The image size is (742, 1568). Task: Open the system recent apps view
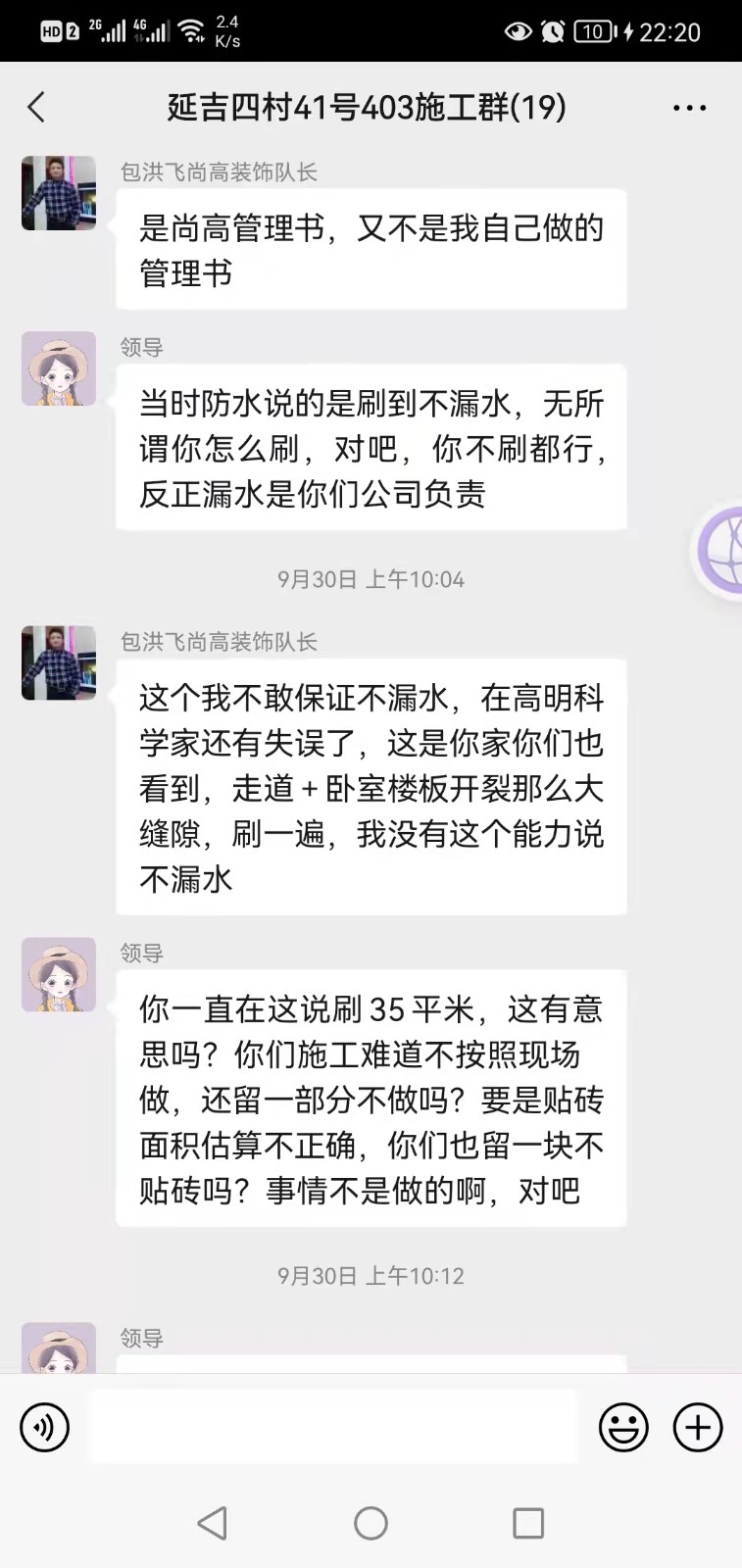pyautogui.click(x=528, y=1523)
